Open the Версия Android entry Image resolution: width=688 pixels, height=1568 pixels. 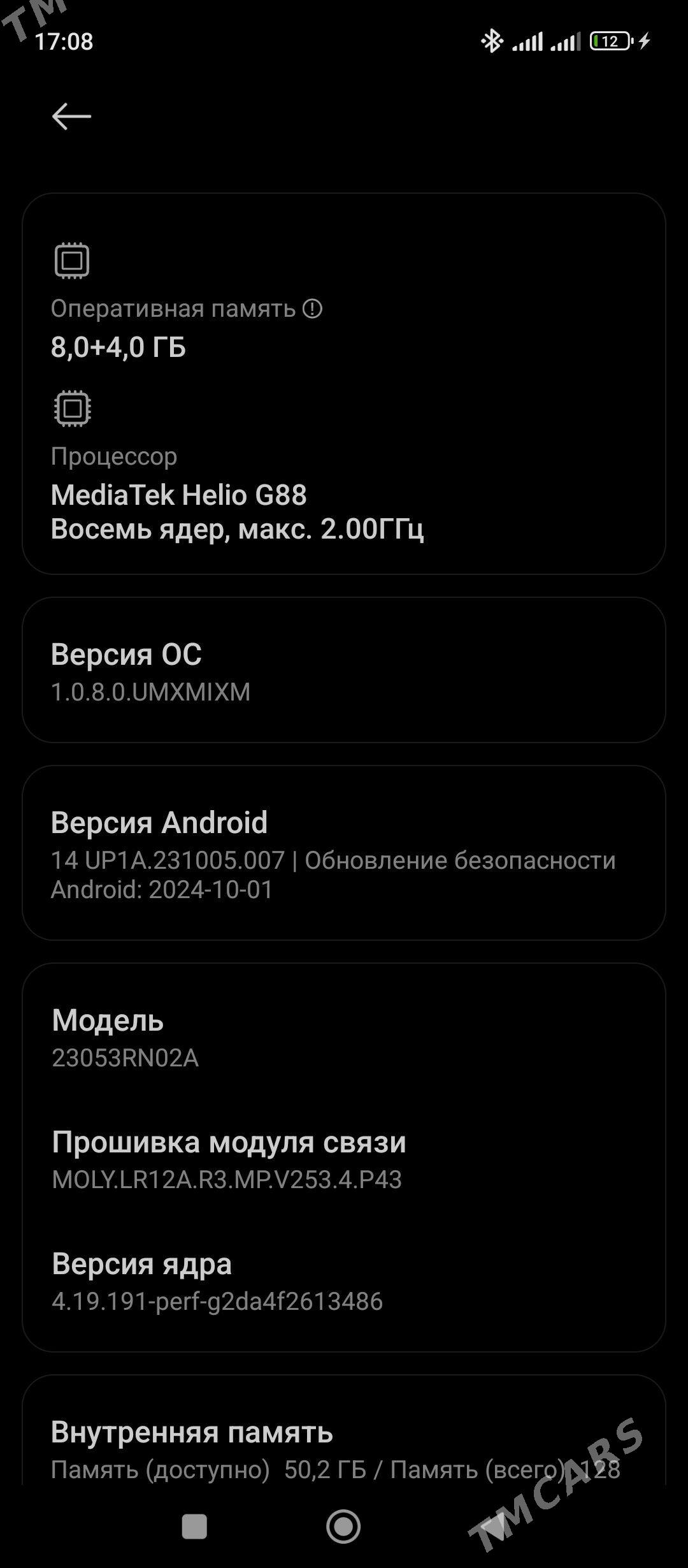344,853
